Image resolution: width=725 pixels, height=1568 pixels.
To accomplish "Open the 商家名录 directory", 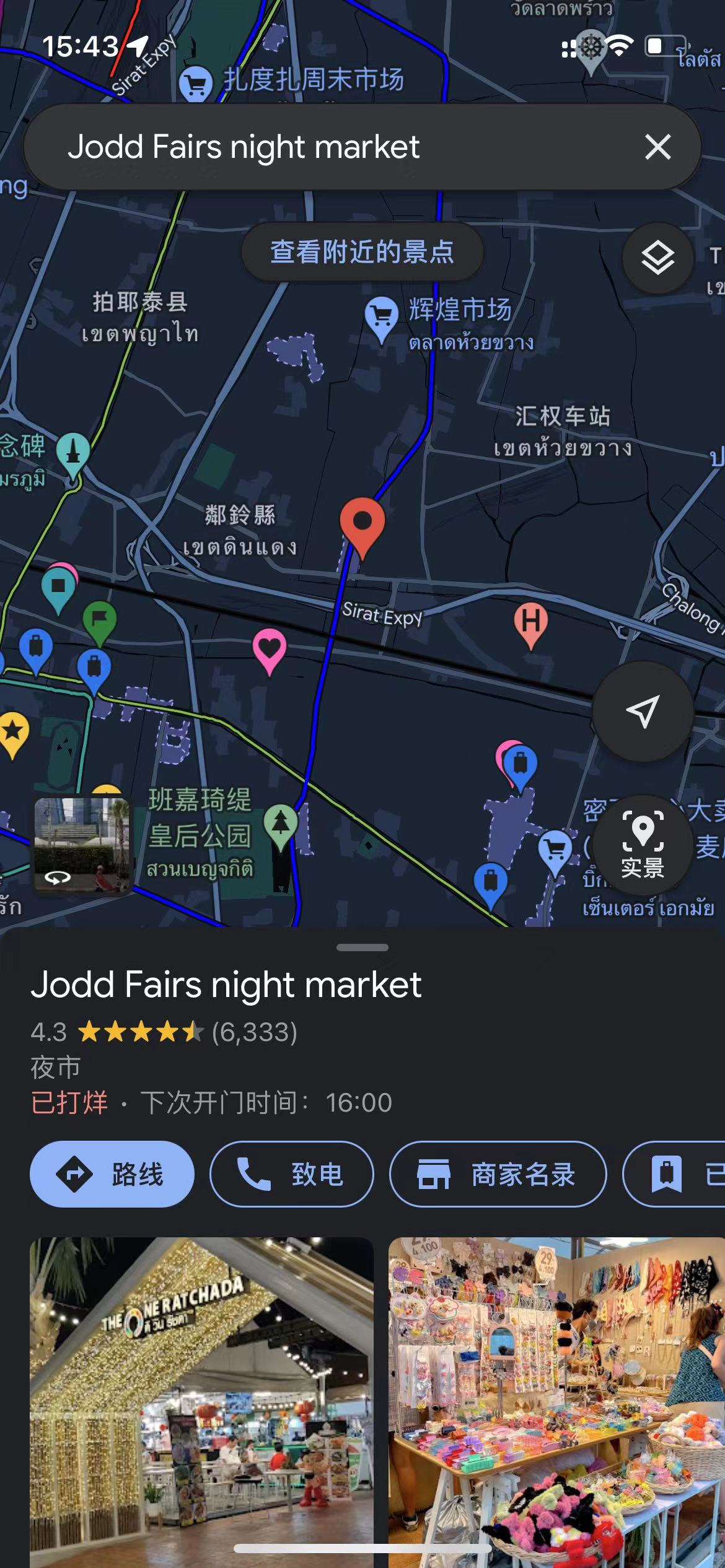I will (498, 1174).
